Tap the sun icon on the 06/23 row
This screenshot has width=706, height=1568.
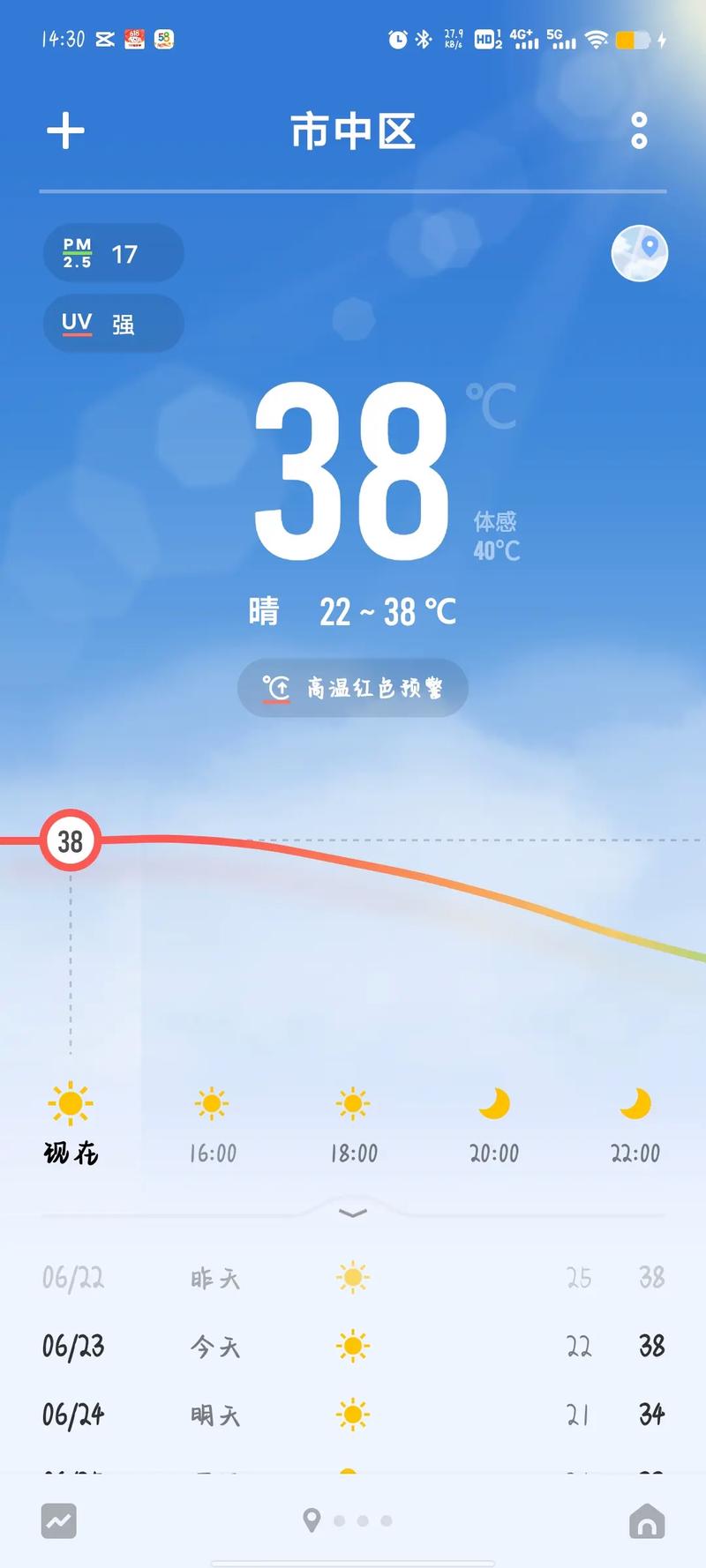[x=352, y=1347]
